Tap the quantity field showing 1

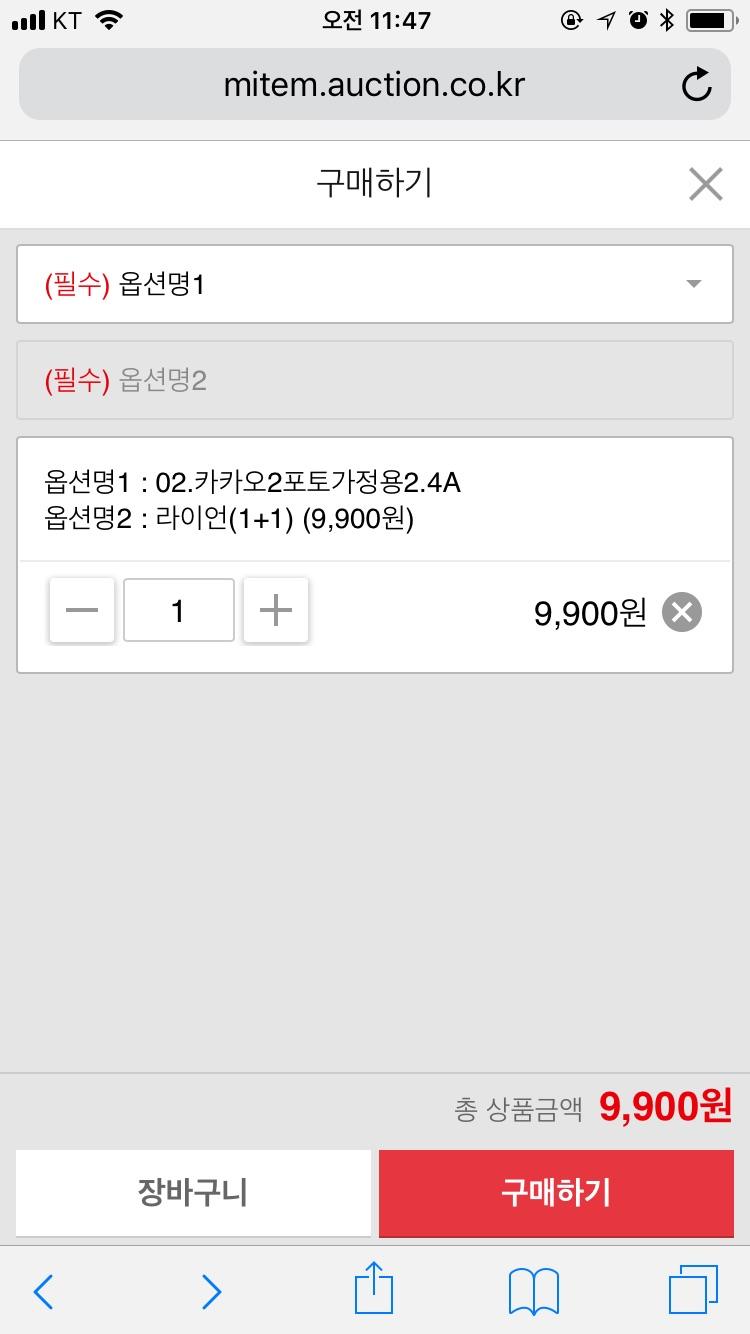coord(179,610)
